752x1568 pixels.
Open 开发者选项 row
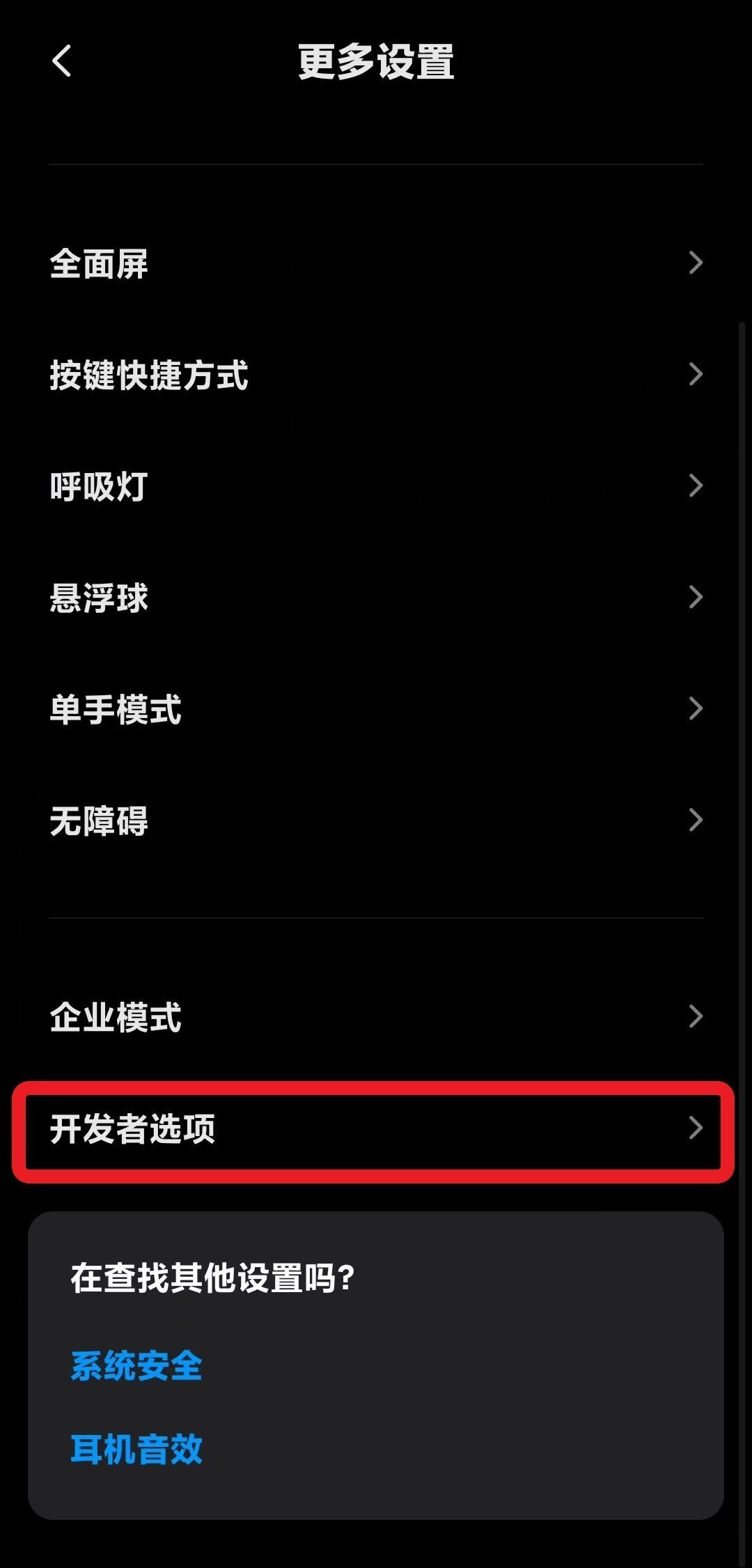(x=376, y=1128)
